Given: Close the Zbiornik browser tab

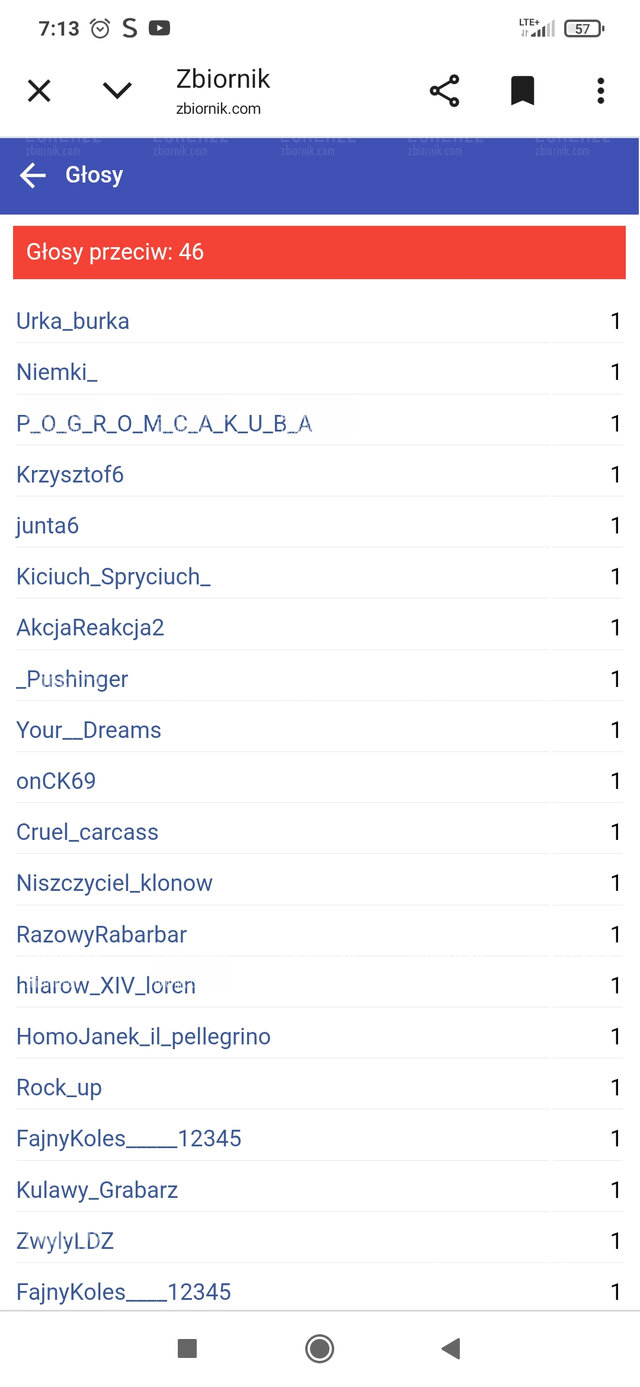Looking at the screenshot, I should click(39, 91).
